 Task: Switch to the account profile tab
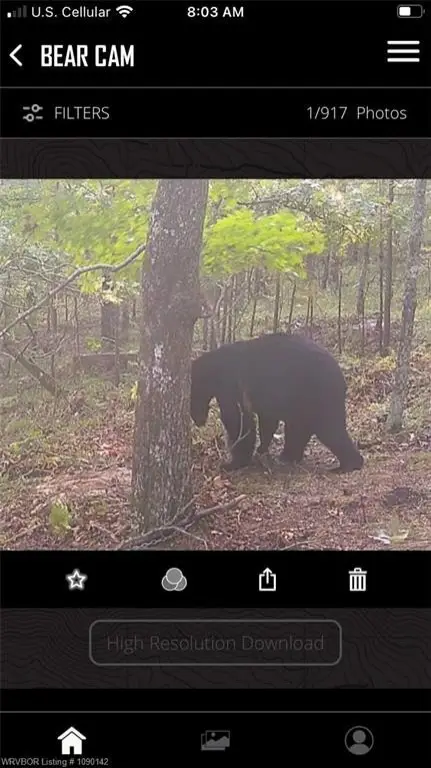click(x=359, y=740)
